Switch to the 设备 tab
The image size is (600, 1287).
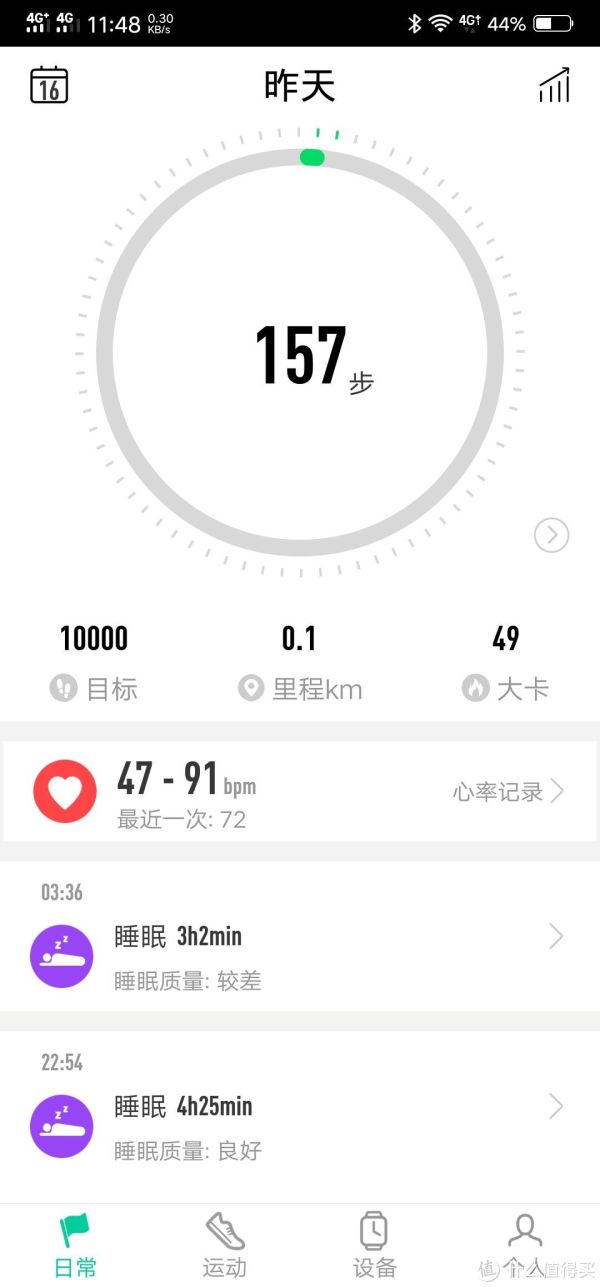375,1246
